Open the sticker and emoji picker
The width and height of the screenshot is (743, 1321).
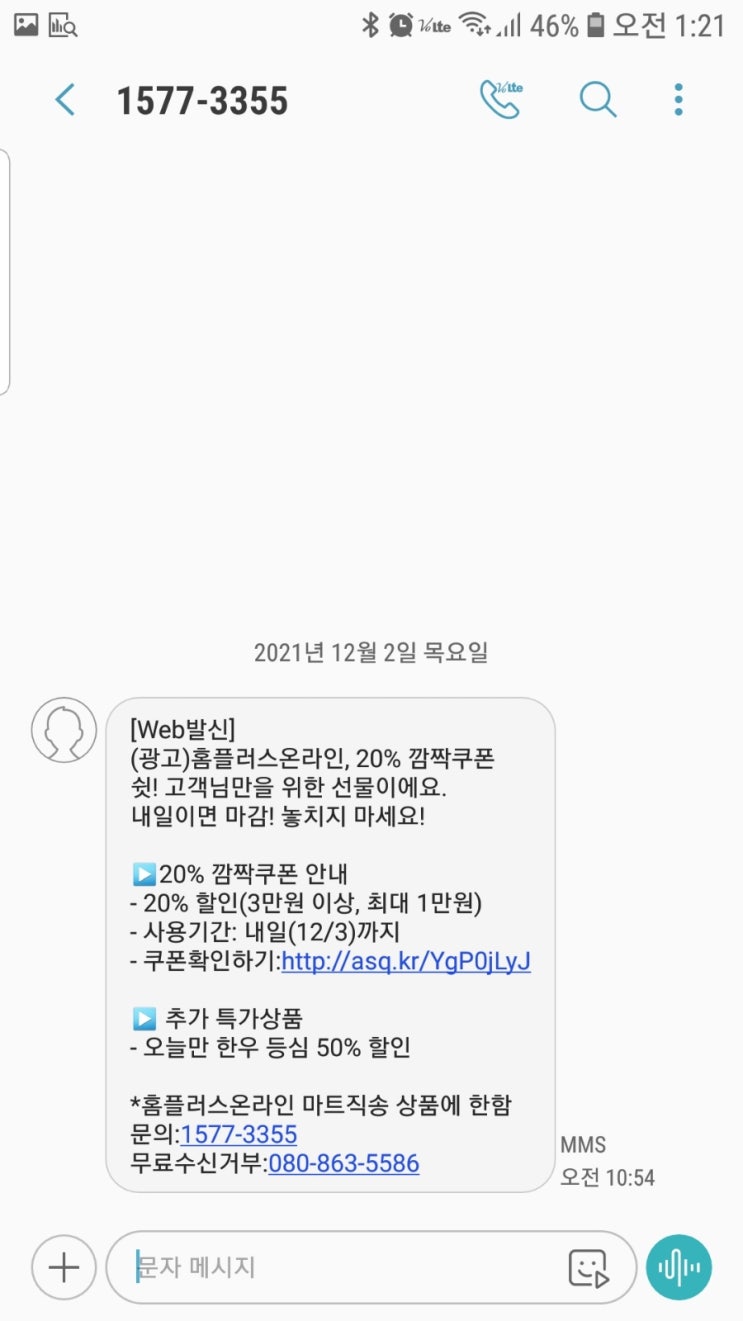588,1268
